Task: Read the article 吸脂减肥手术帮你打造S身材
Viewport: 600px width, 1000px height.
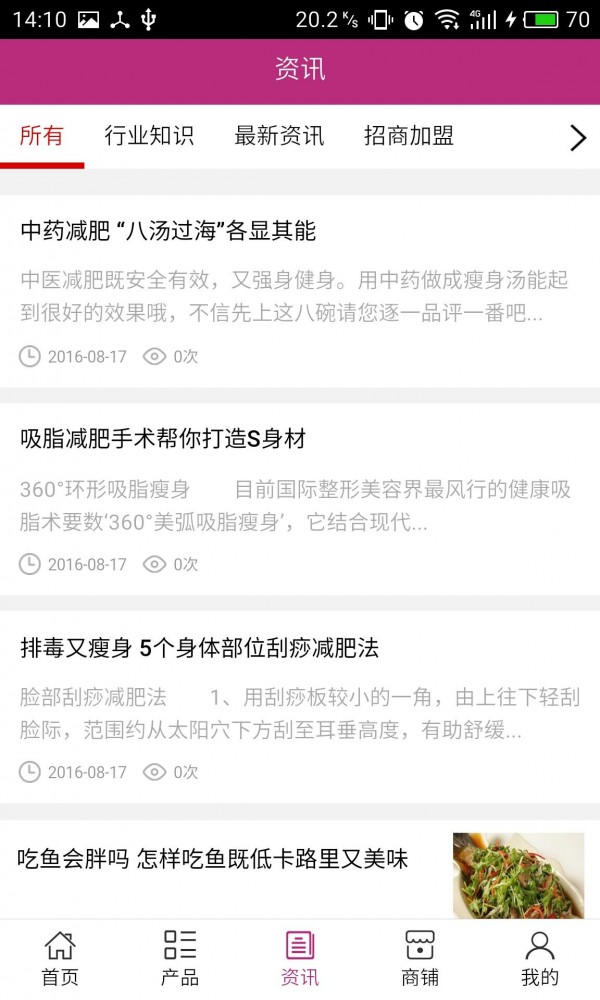Action: (x=163, y=439)
